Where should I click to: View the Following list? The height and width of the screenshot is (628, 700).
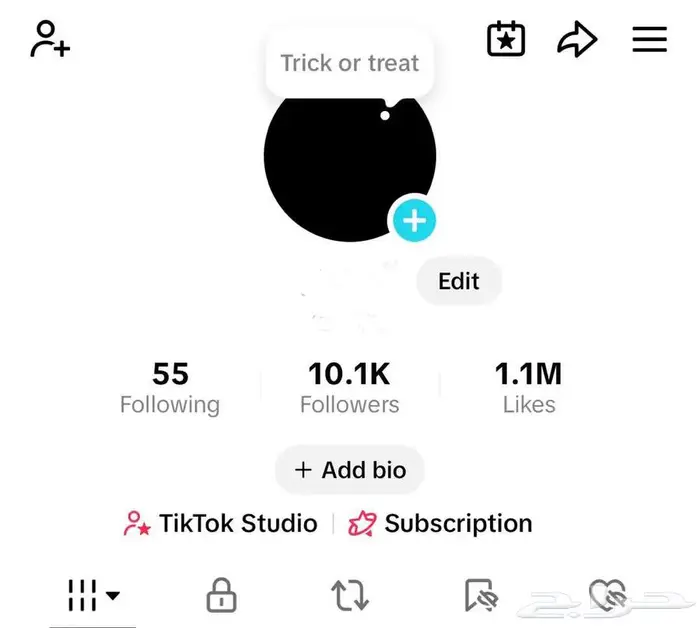[x=170, y=388]
